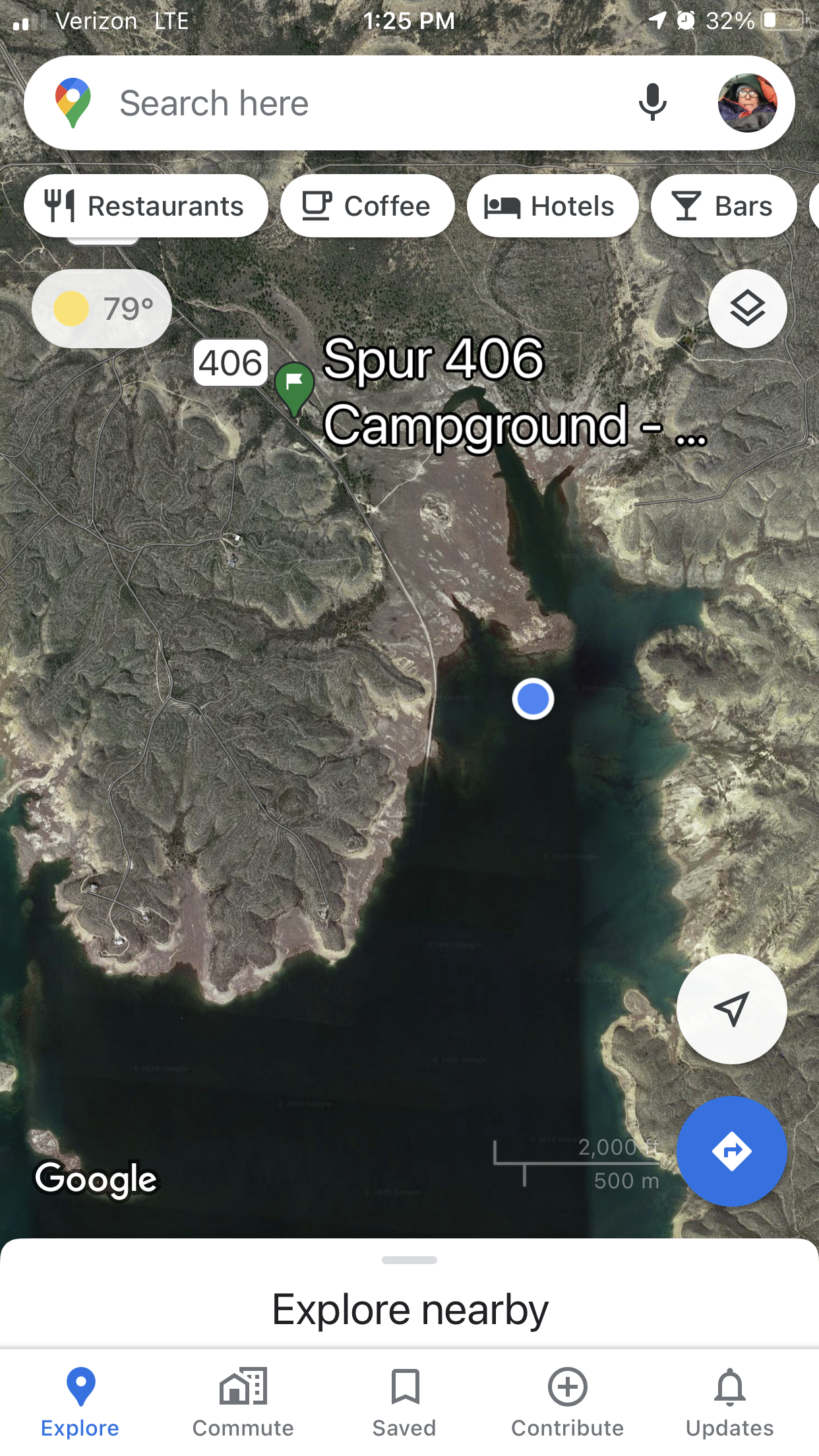Image resolution: width=819 pixels, height=1456 pixels.
Task: Open the map layers button
Action: point(747,309)
